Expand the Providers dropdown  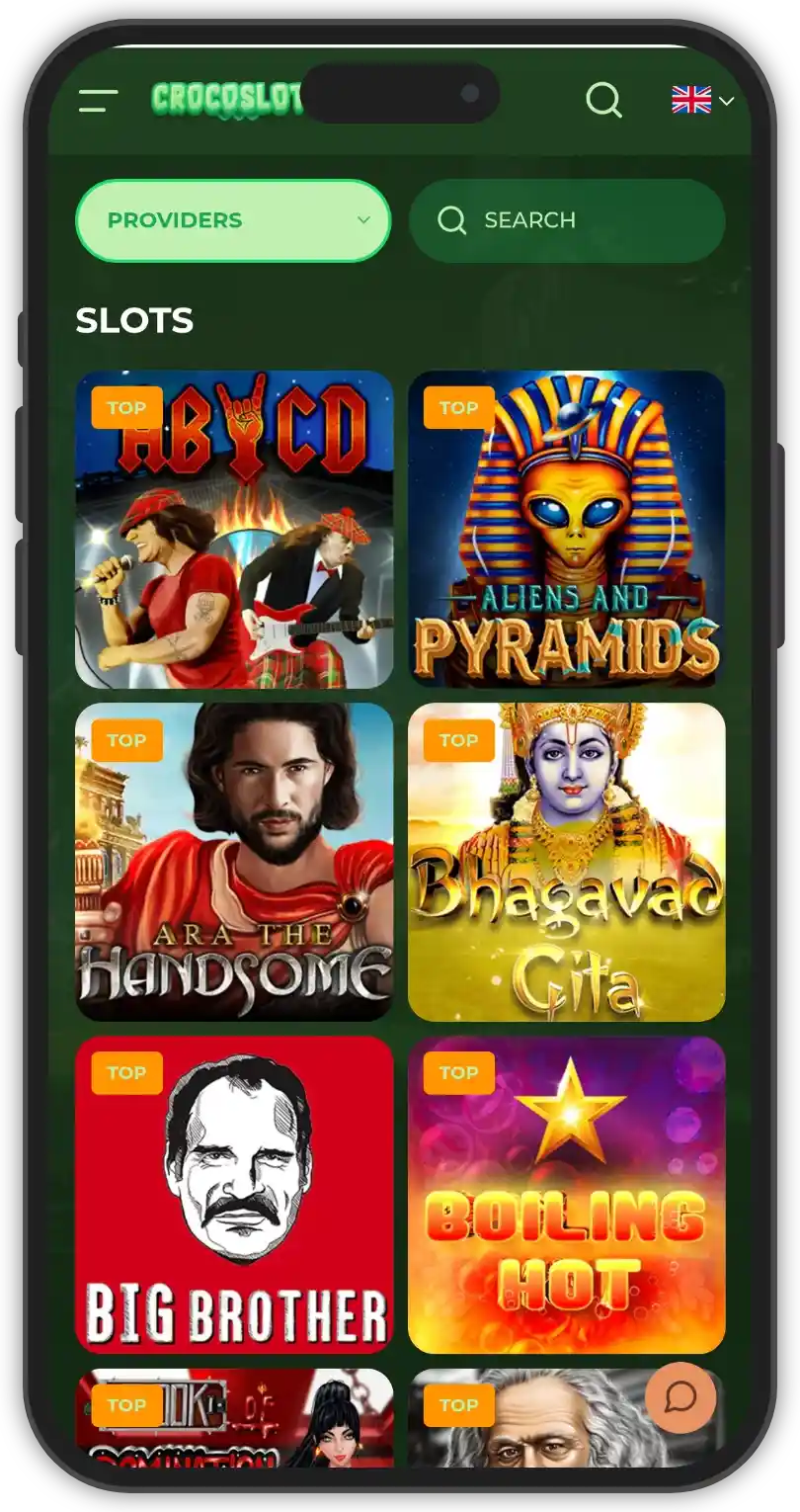[x=233, y=220]
